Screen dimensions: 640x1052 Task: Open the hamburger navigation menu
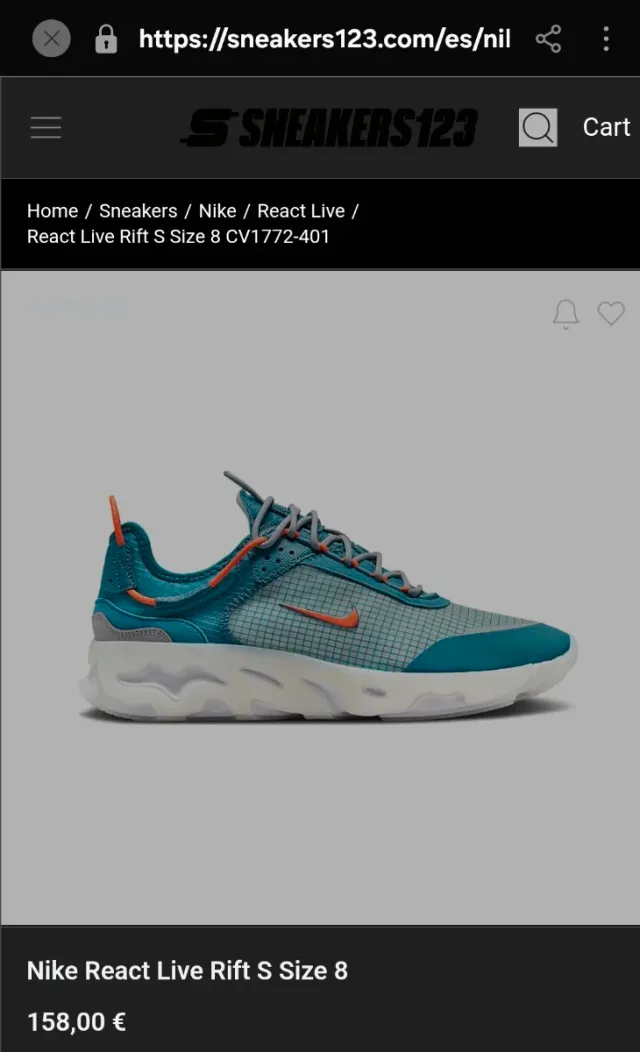click(x=45, y=127)
